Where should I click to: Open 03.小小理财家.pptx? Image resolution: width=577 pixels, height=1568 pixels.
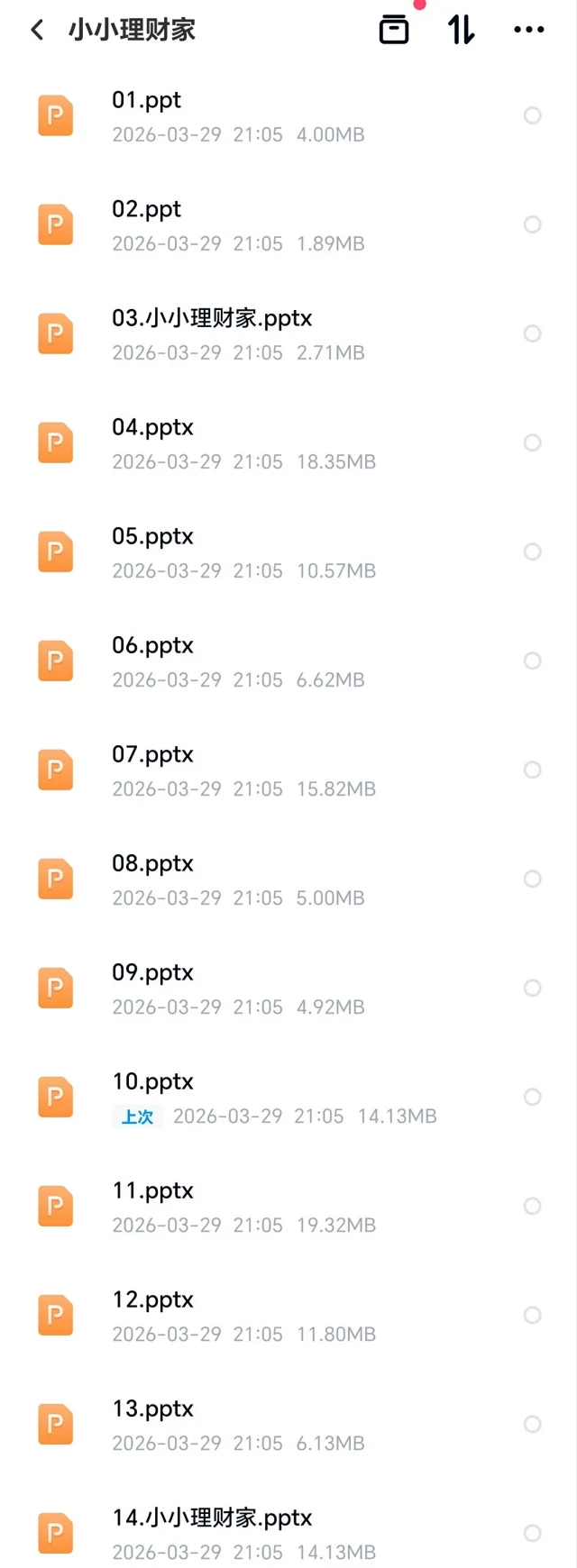click(212, 318)
